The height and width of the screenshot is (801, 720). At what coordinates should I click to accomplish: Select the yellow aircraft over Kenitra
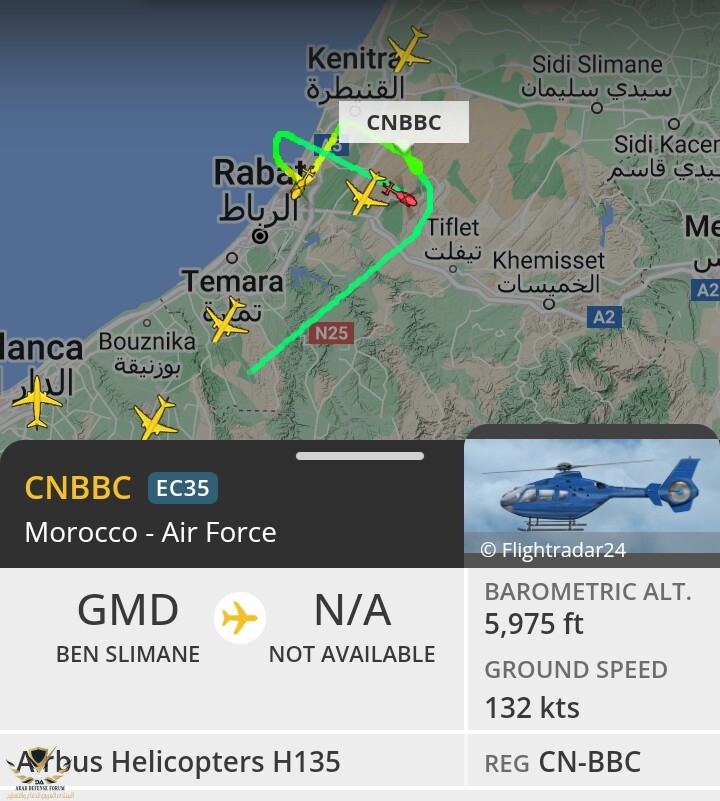coord(408,49)
